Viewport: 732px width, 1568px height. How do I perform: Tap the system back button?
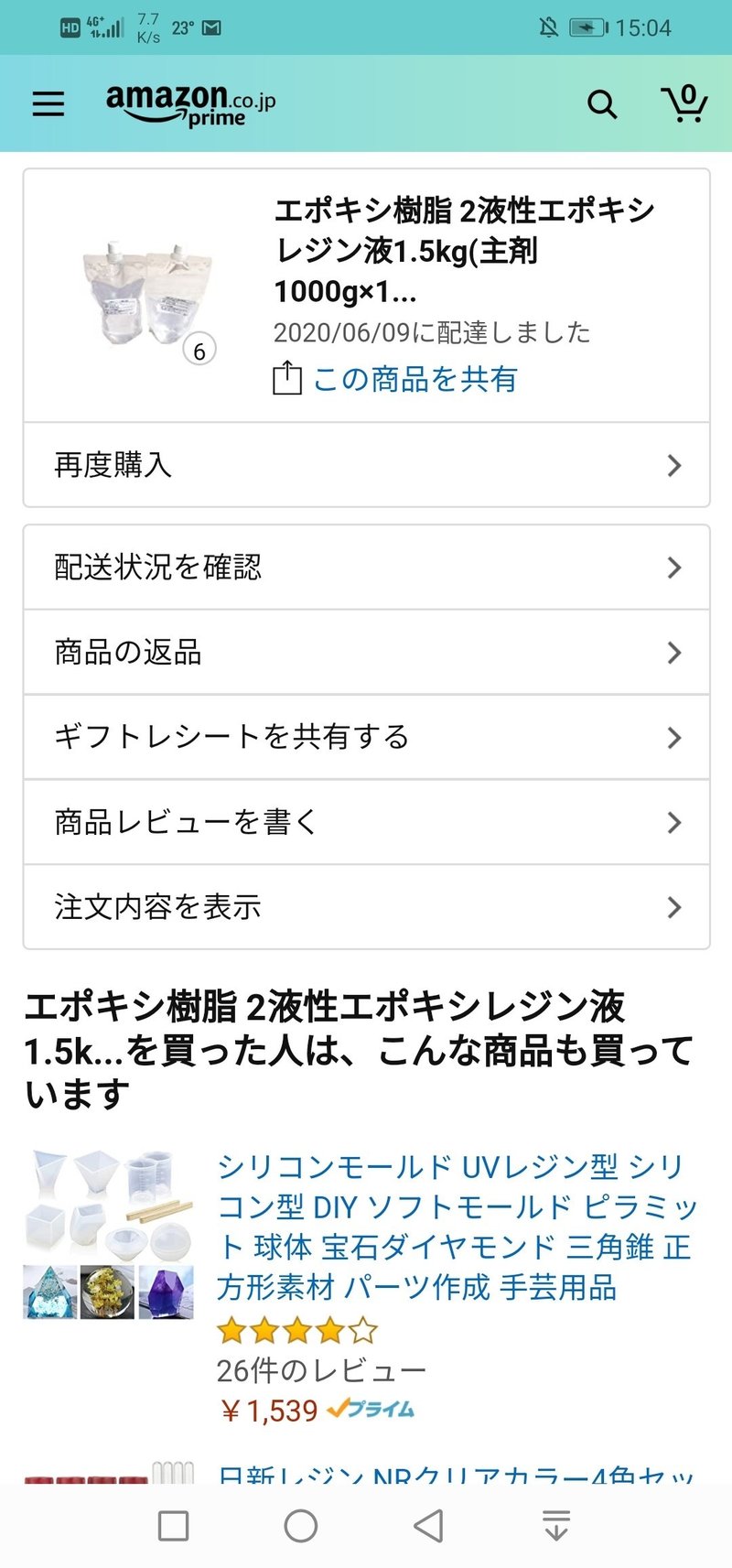click(x=428, y=1526)
